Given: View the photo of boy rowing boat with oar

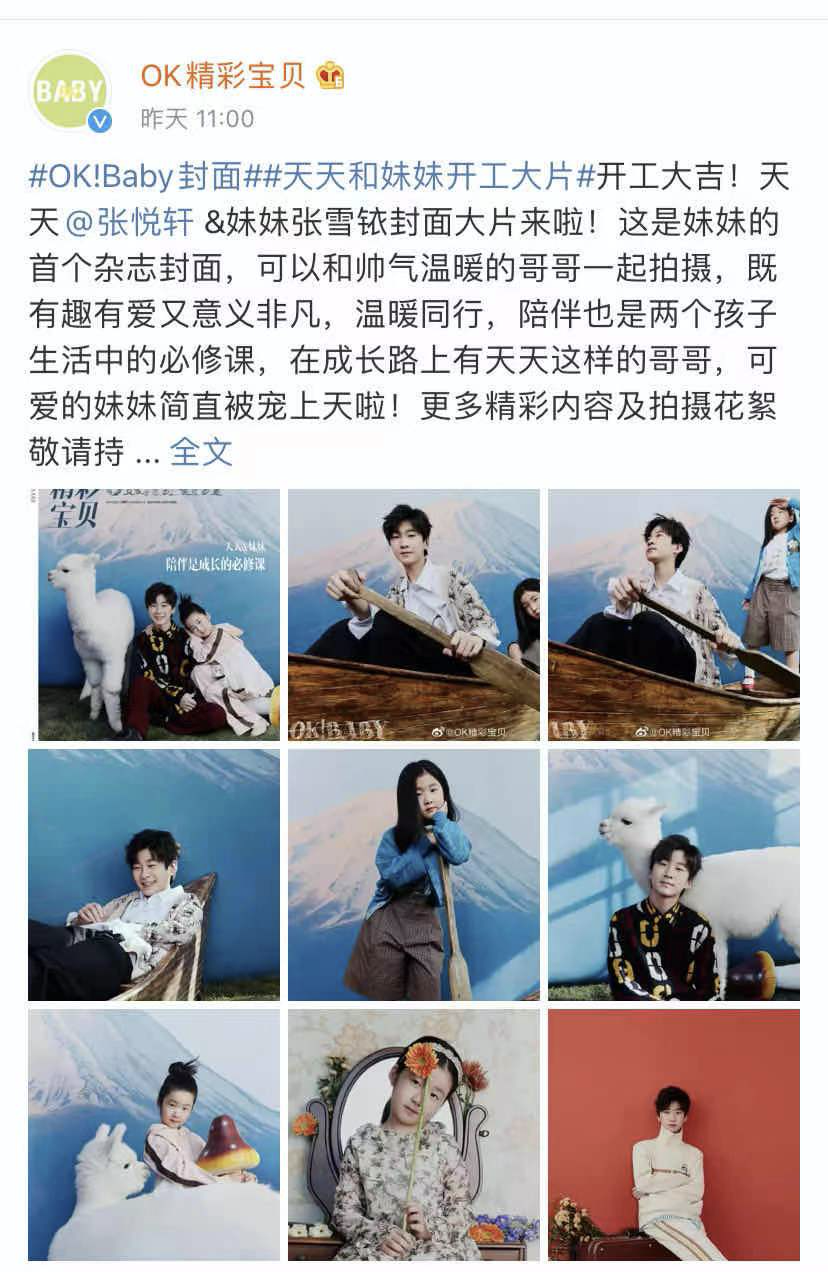Looking at the screenshot, I should coord(414,615).
